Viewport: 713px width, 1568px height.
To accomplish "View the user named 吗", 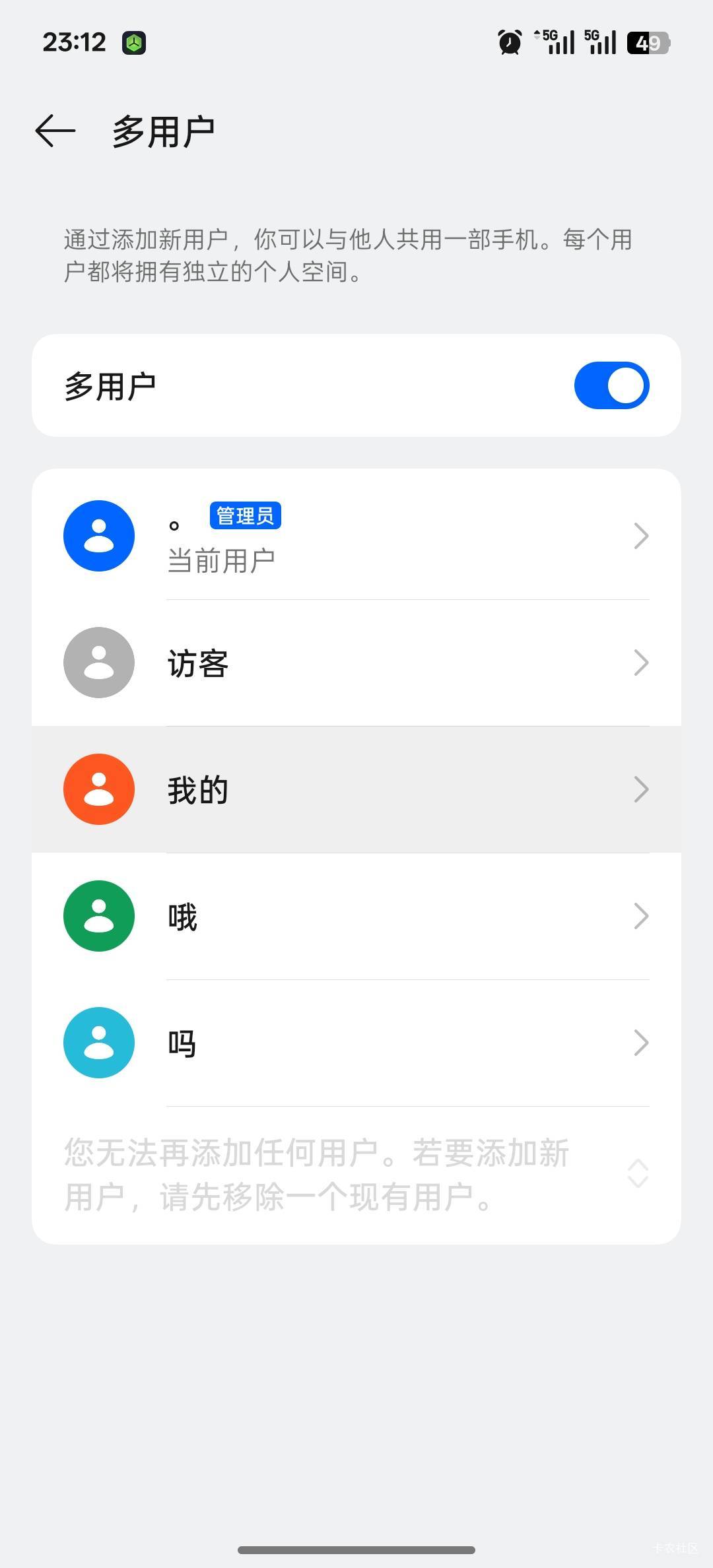I will coord(356,1043).
